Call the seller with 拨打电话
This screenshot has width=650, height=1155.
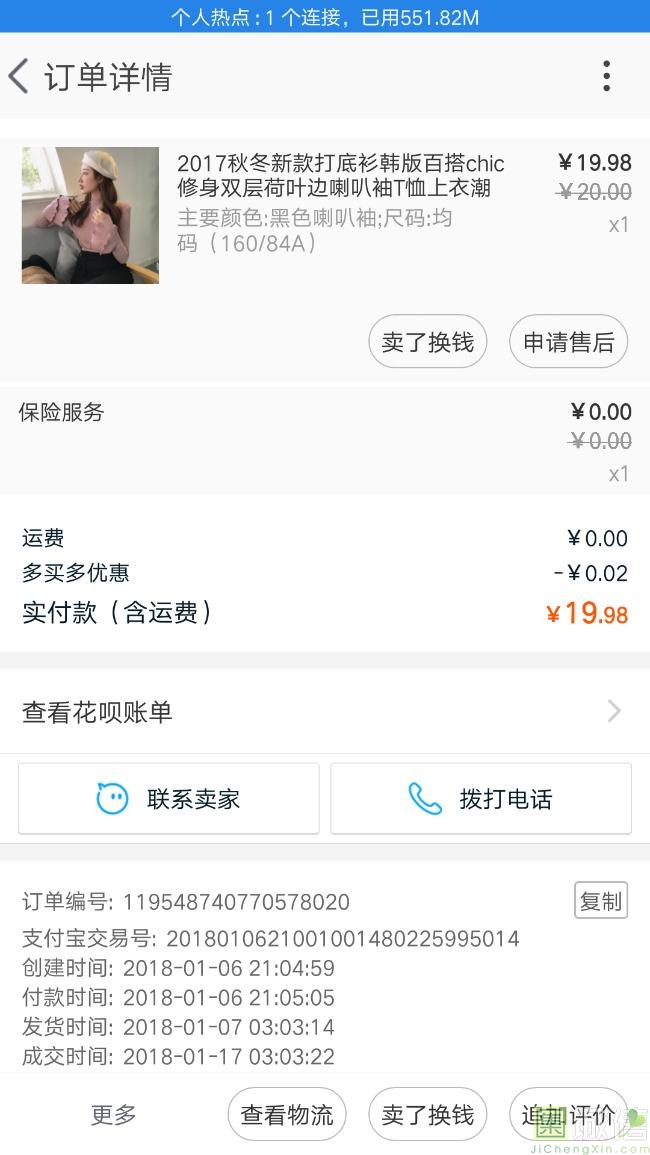pyautogui.click(x=481, y=798)
